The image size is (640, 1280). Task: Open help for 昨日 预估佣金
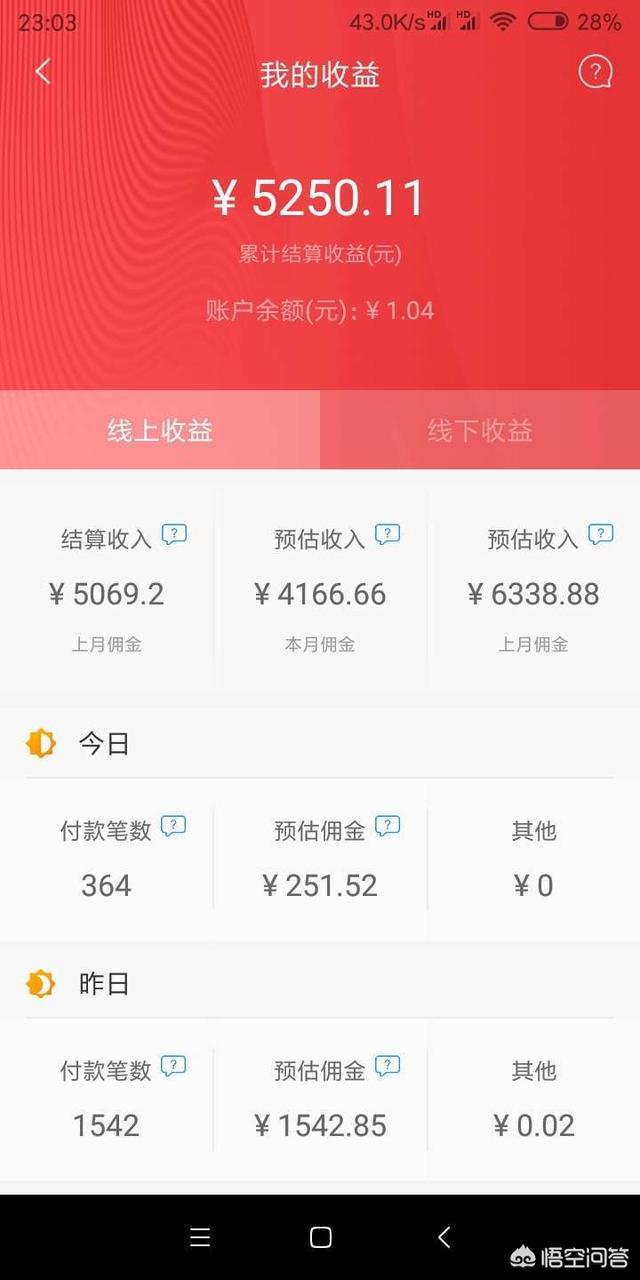pyautogui.click(x=387, y=1066)
